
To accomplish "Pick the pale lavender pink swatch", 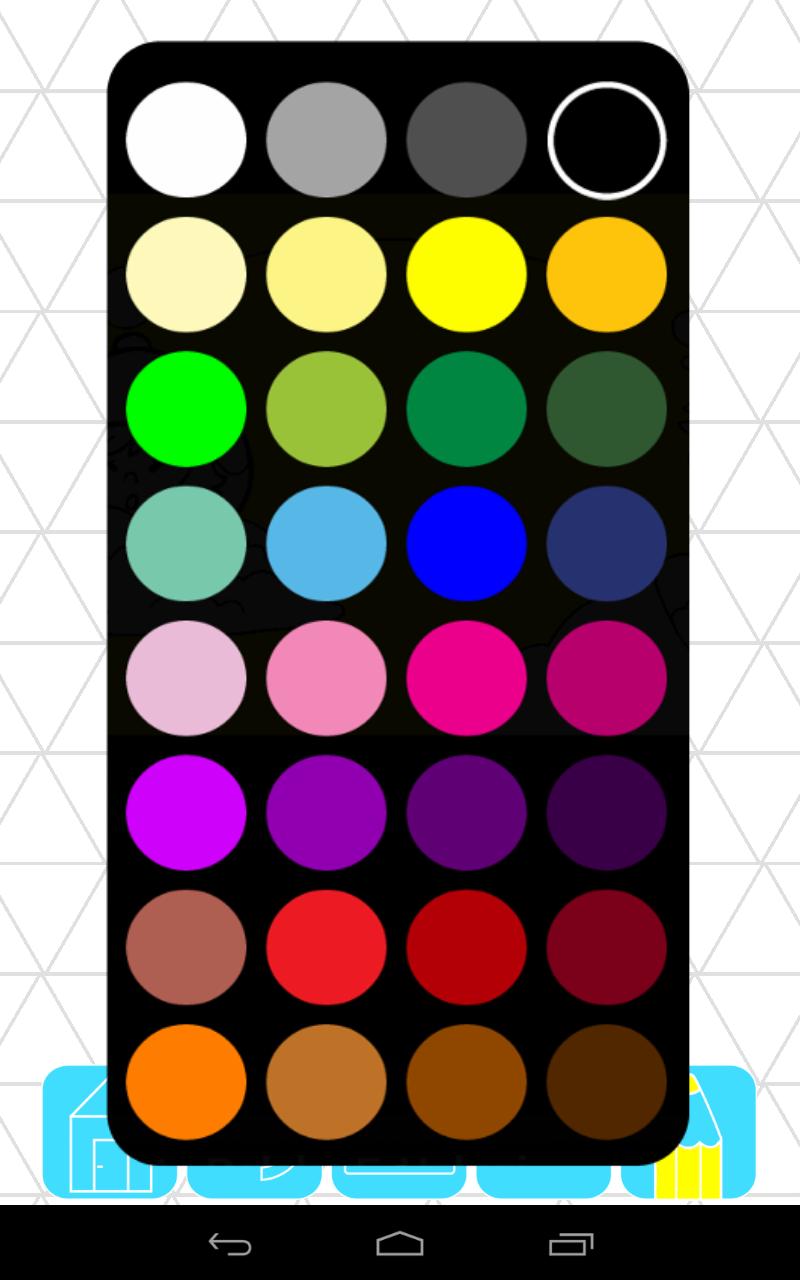I will pyautogui.click(x=186, y=678).
